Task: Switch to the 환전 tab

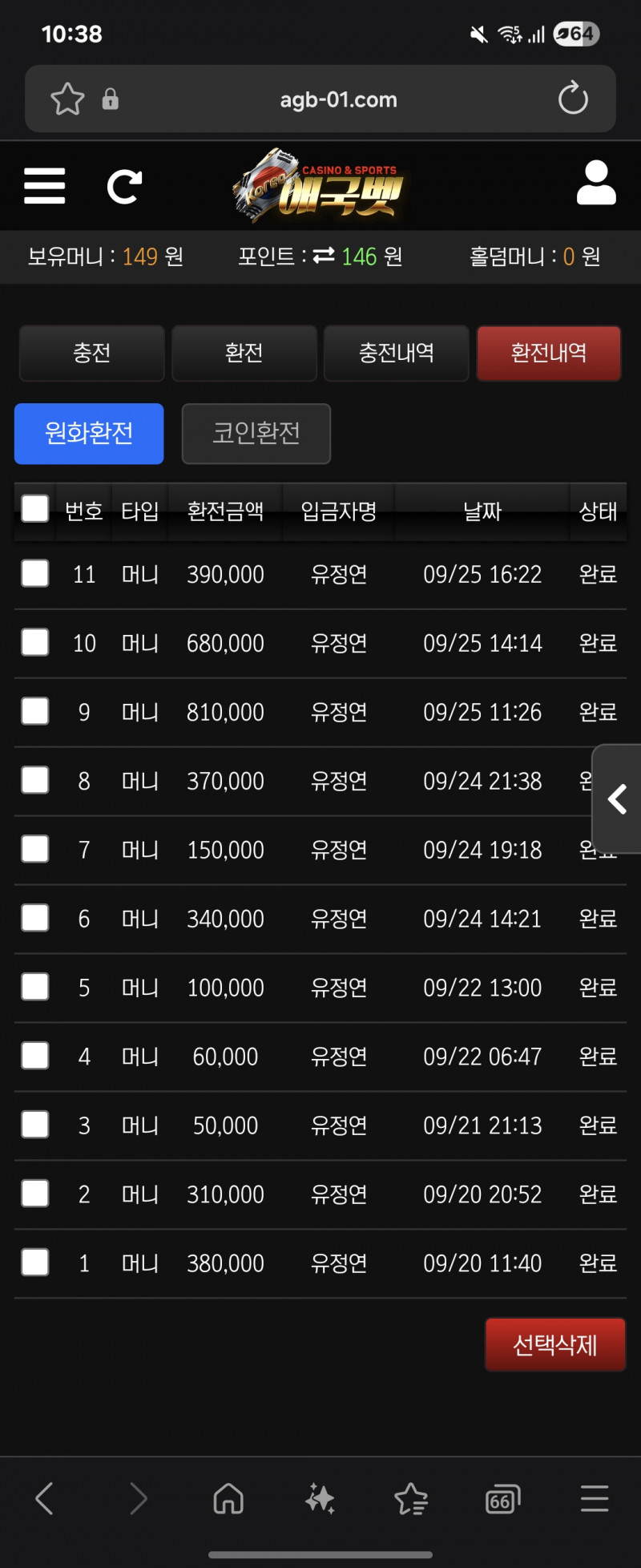Action: tap(244, 353)
